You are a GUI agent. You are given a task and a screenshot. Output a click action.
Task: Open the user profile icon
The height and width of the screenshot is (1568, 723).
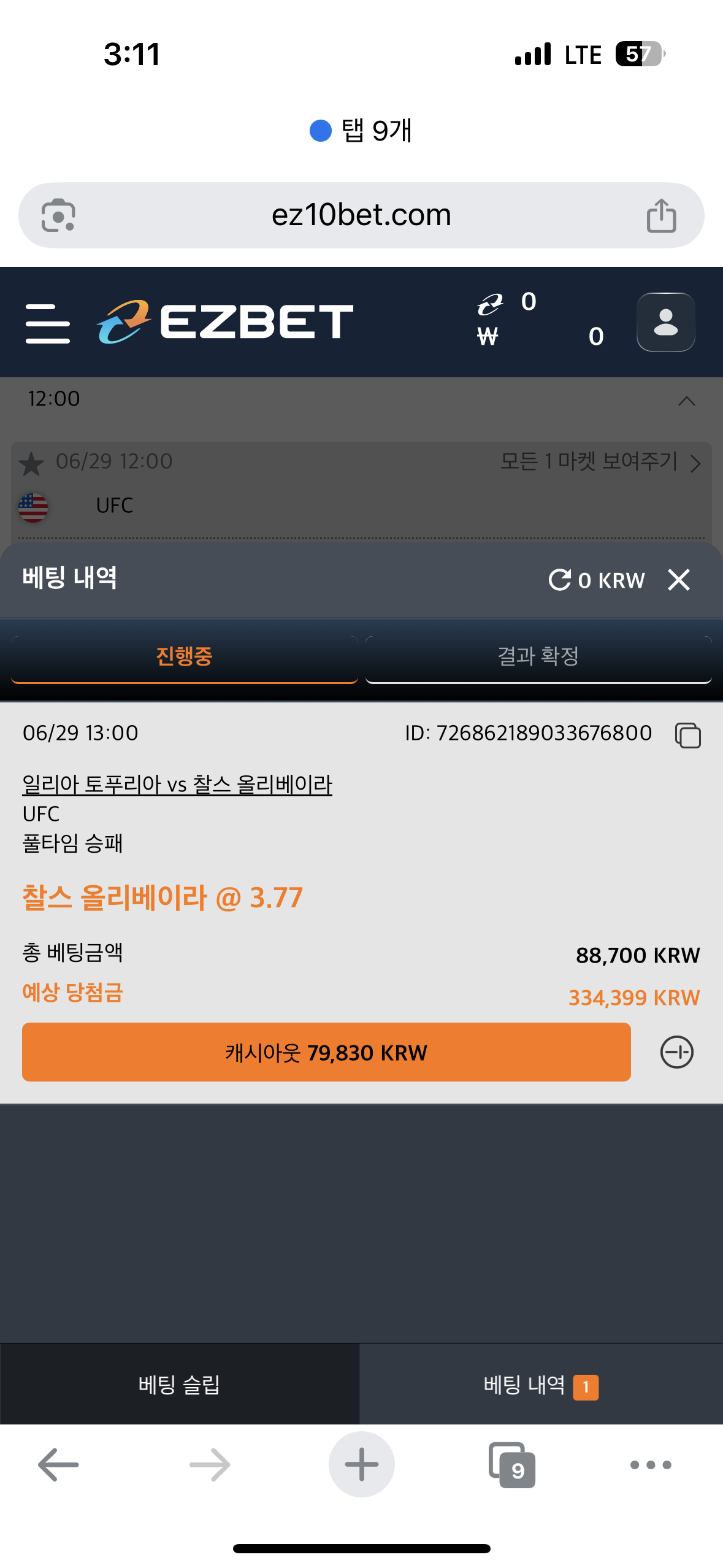tap(665, 322)
